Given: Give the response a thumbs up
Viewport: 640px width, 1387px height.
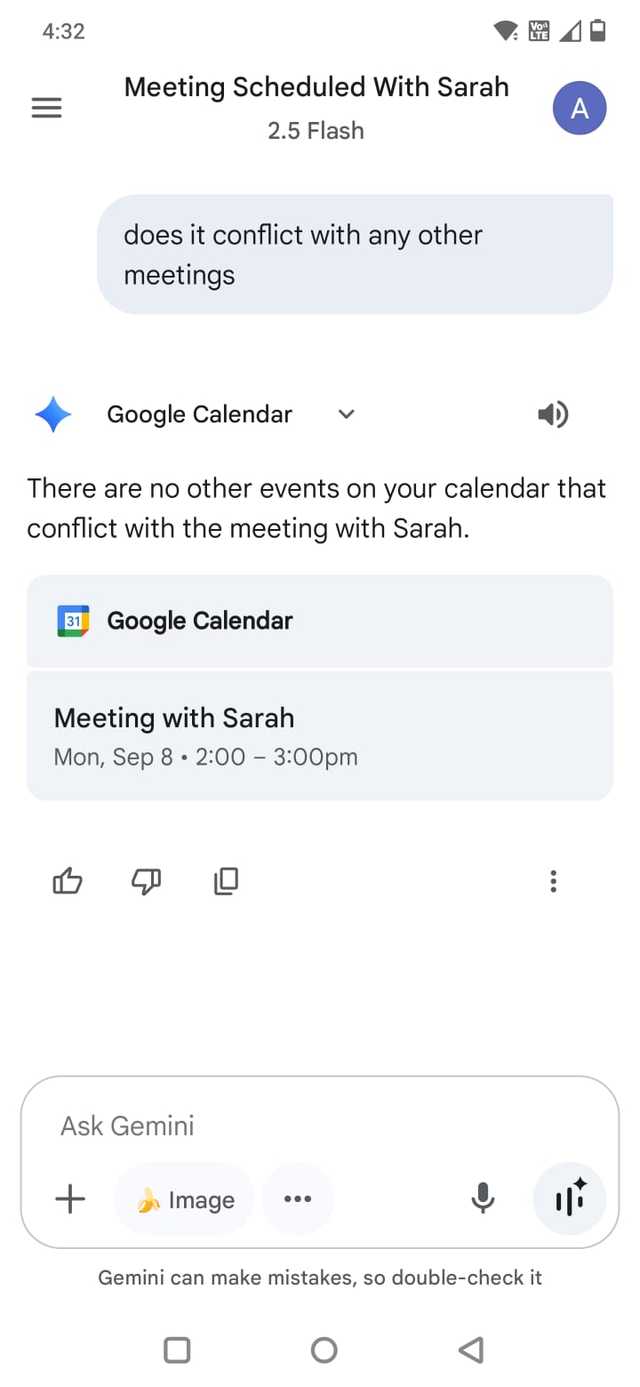Looking at the screenshot, I should 67,881.
